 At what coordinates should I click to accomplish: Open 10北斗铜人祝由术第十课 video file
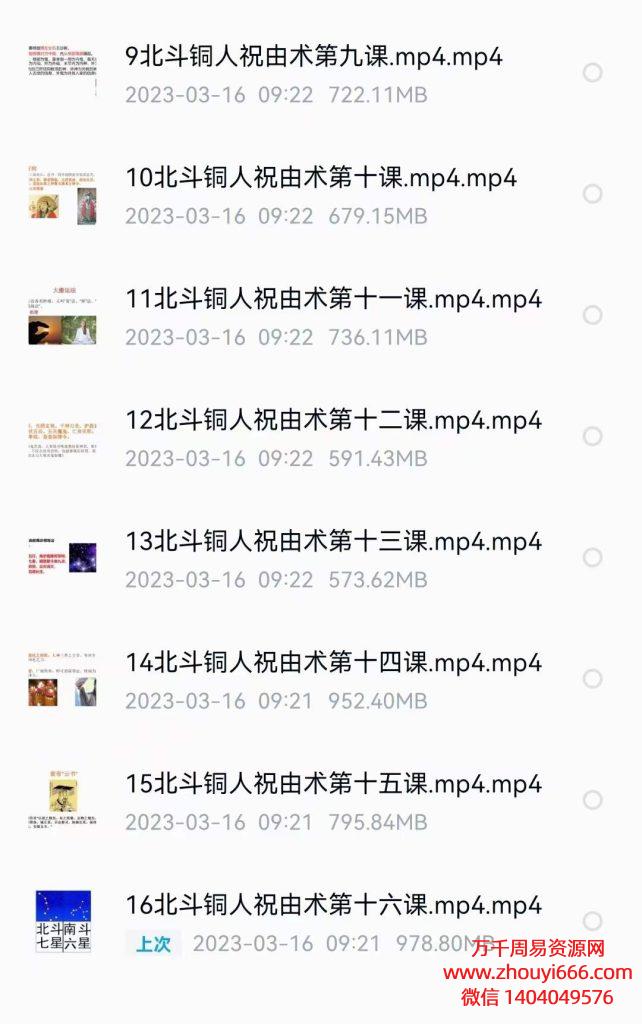pos(320,178)
